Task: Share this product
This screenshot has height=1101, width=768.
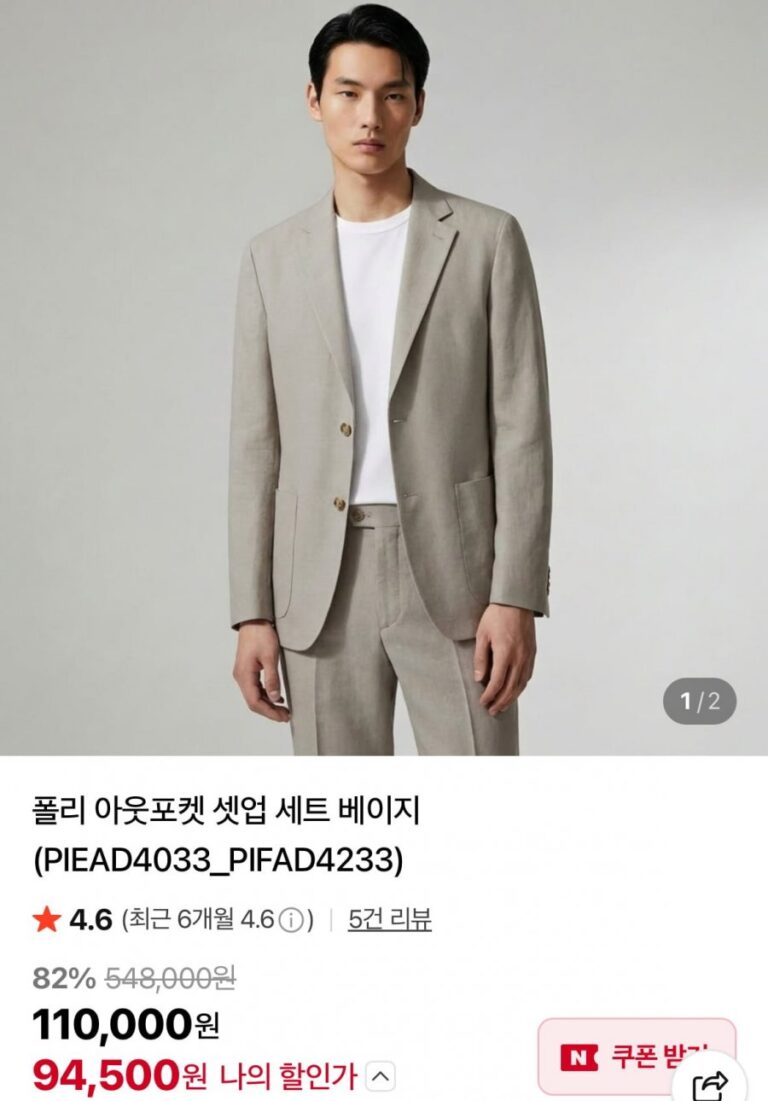Action: (x=713, y=1083)
